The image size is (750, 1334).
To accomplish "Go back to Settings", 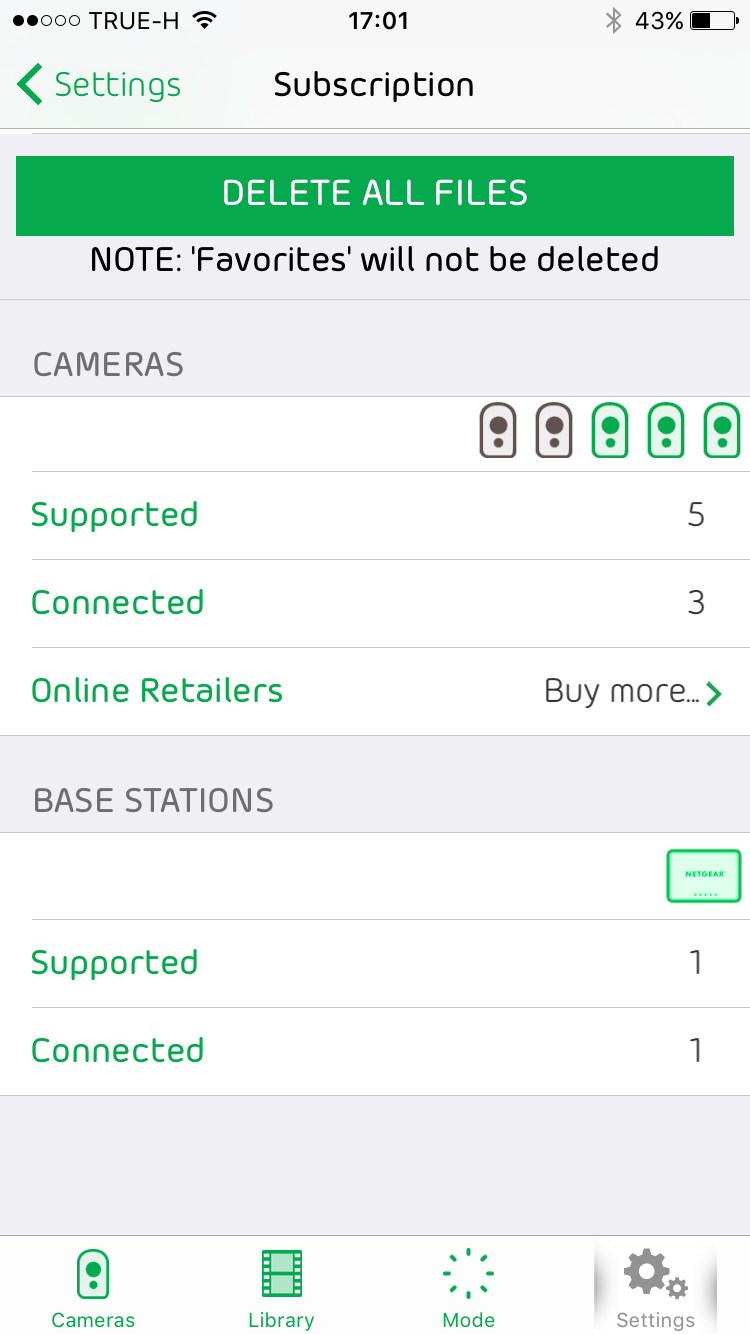I will click(x=99, y=85).
